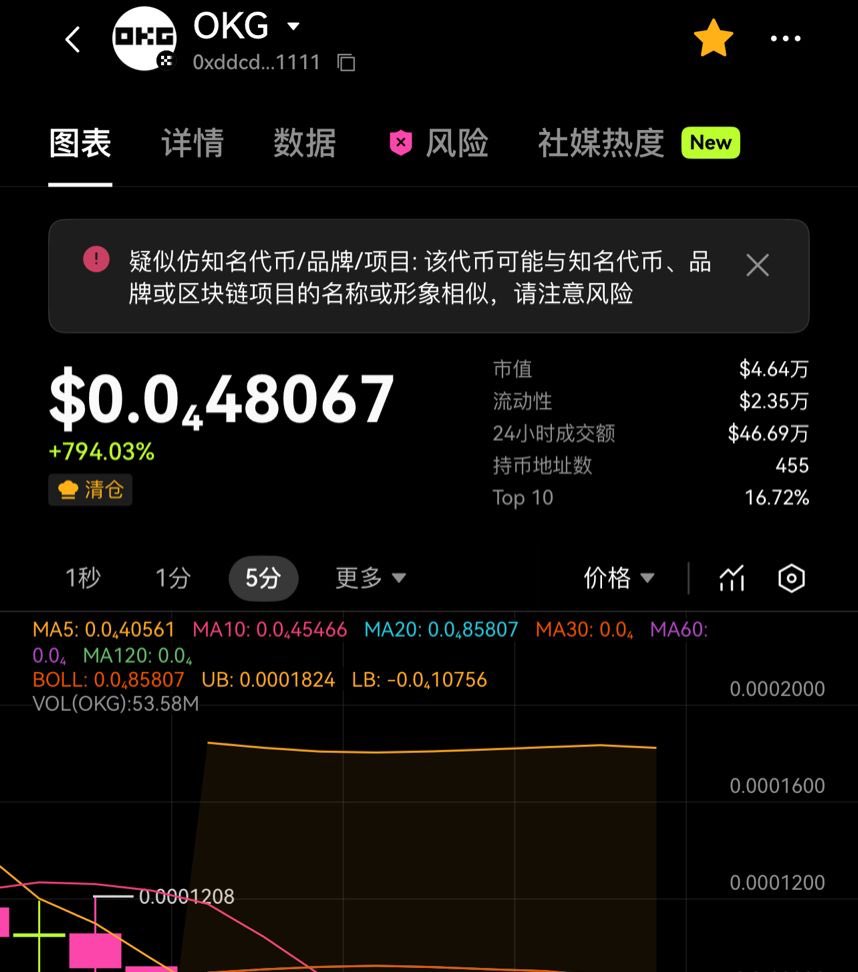Open the 价格 display dropdown

(x=619, y=578)
